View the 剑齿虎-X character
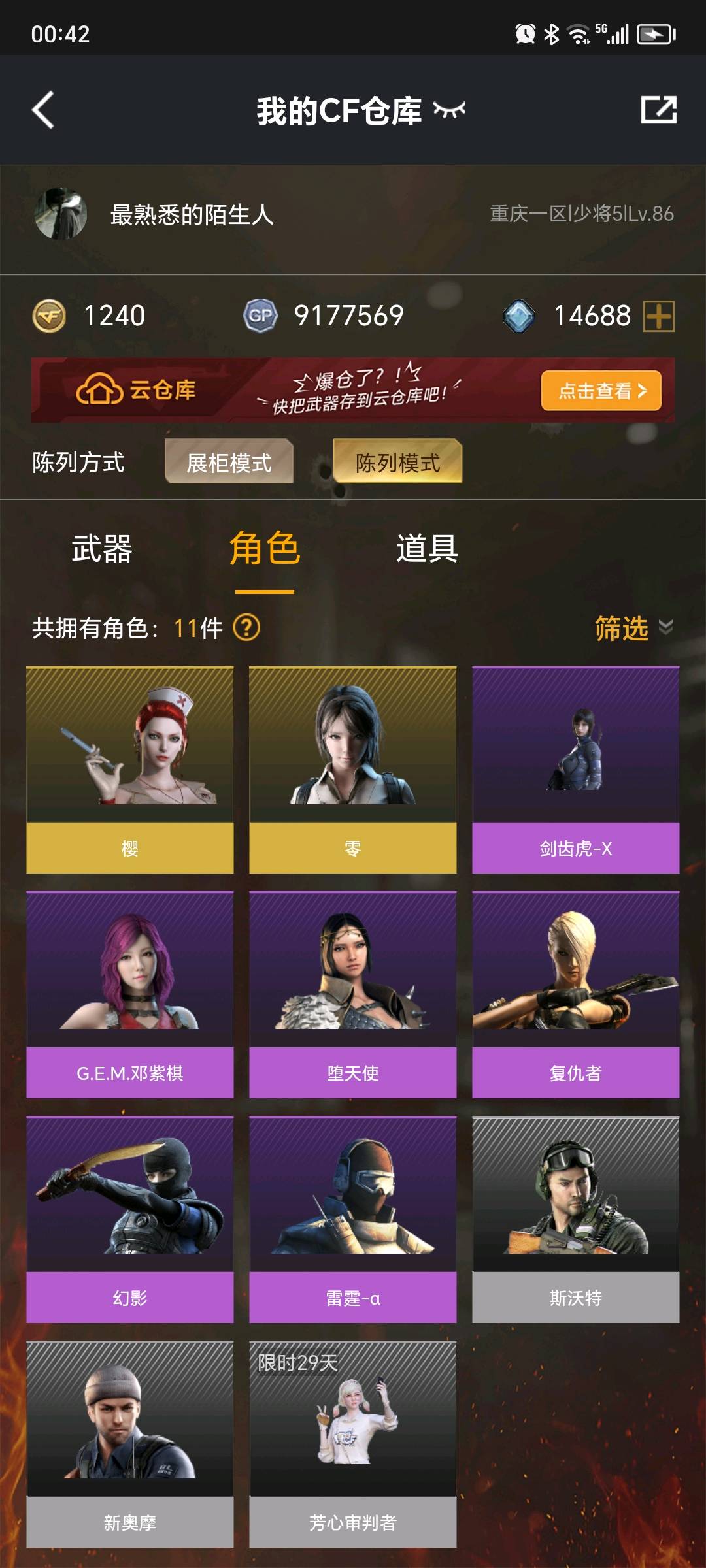 pos(575,770)
